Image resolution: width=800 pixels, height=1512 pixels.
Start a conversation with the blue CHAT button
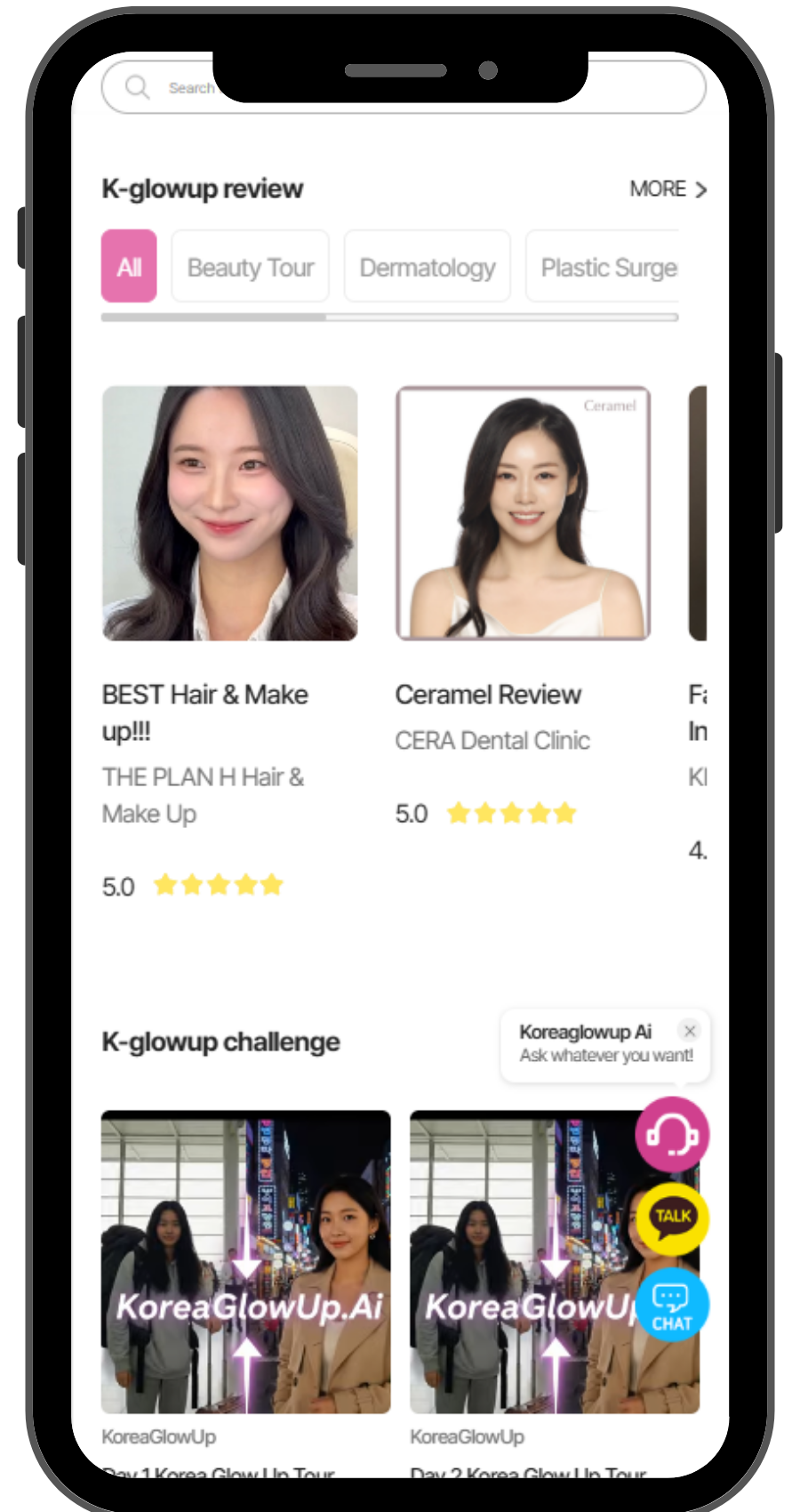672,1305
